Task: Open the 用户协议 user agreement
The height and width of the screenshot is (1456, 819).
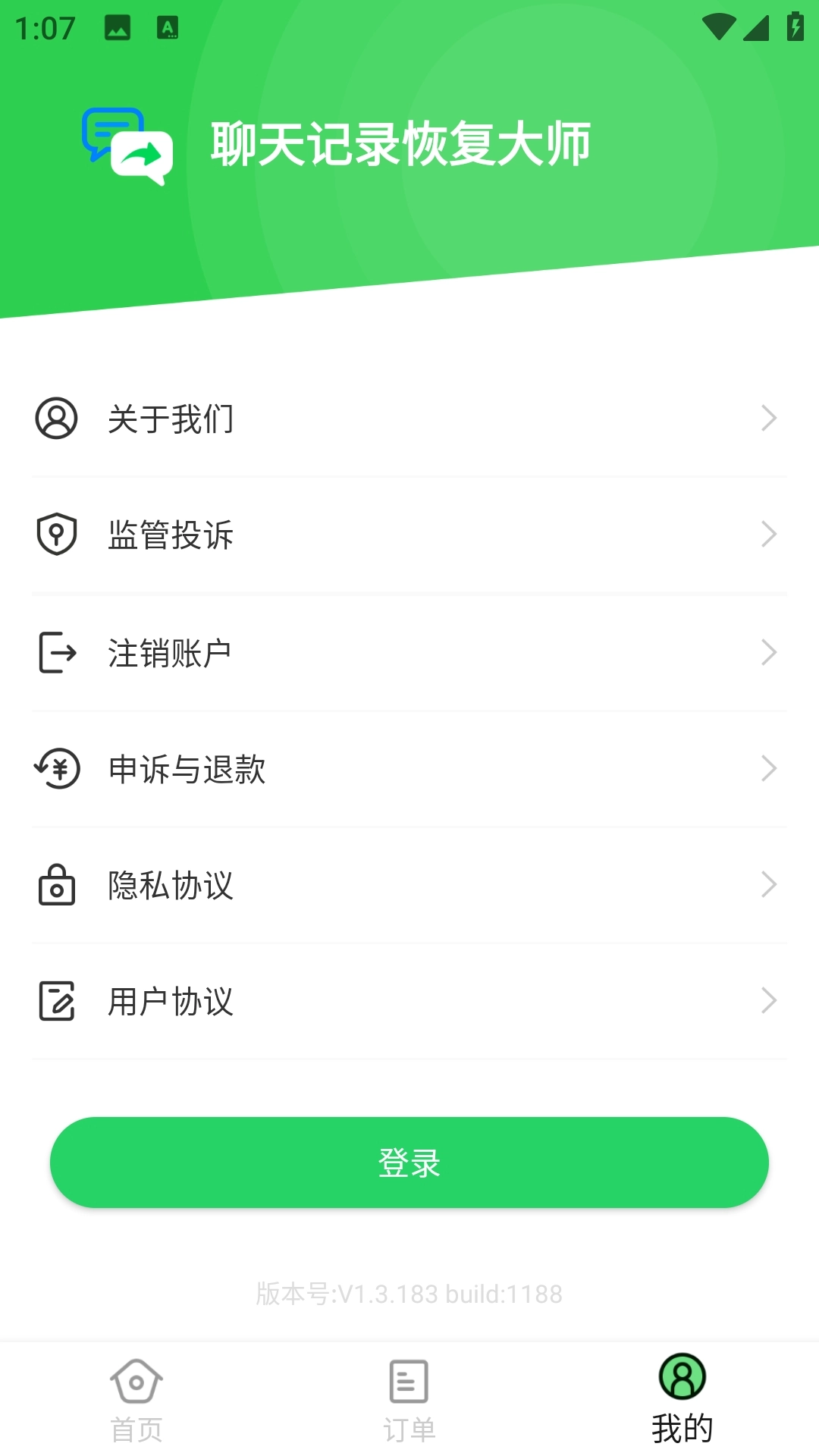Action: [x=409, y=1001]
